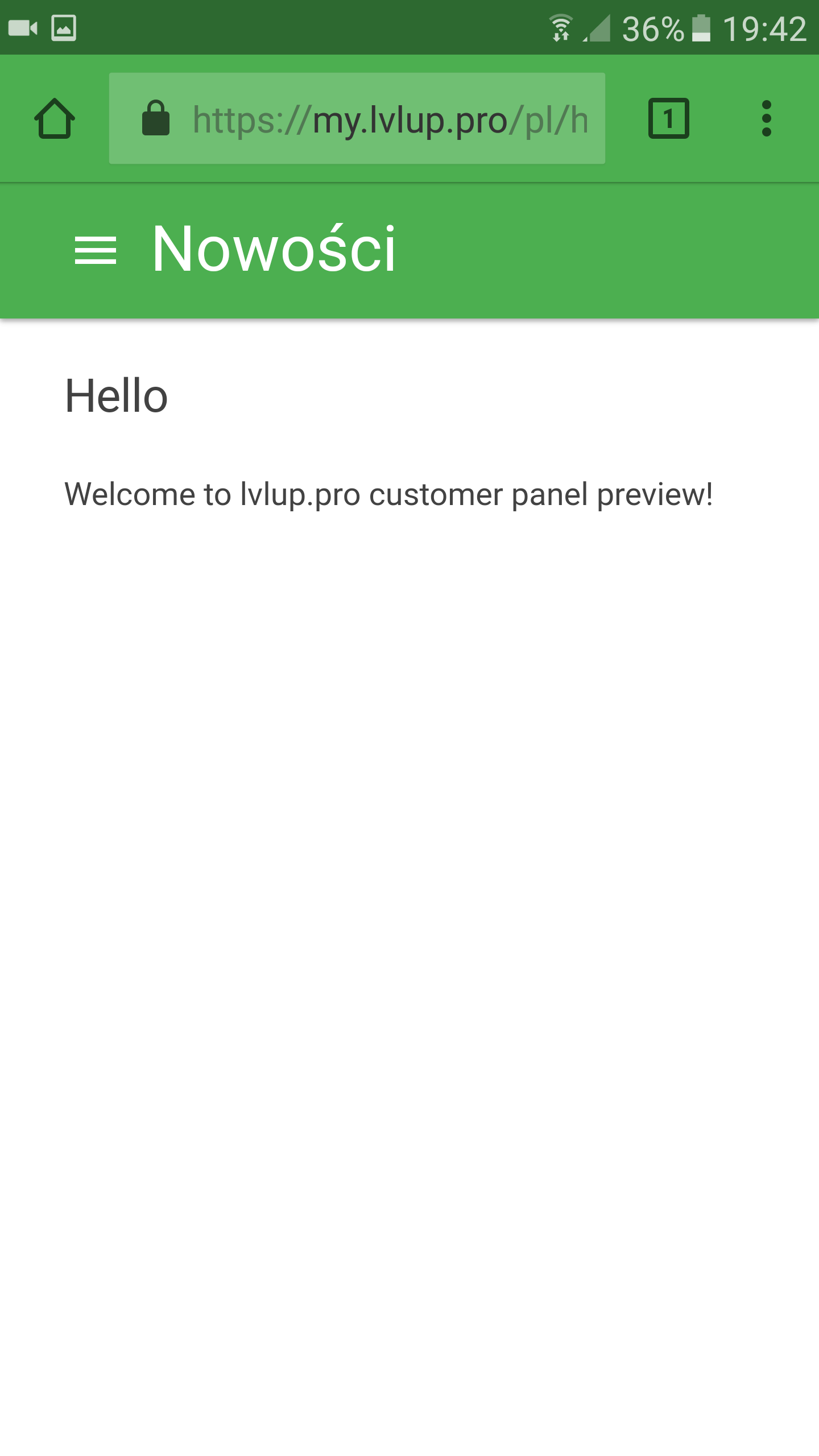Viewport: 819px width, 1456px height.
Task: Go to the browser home page
Action: tap(55, 118)
